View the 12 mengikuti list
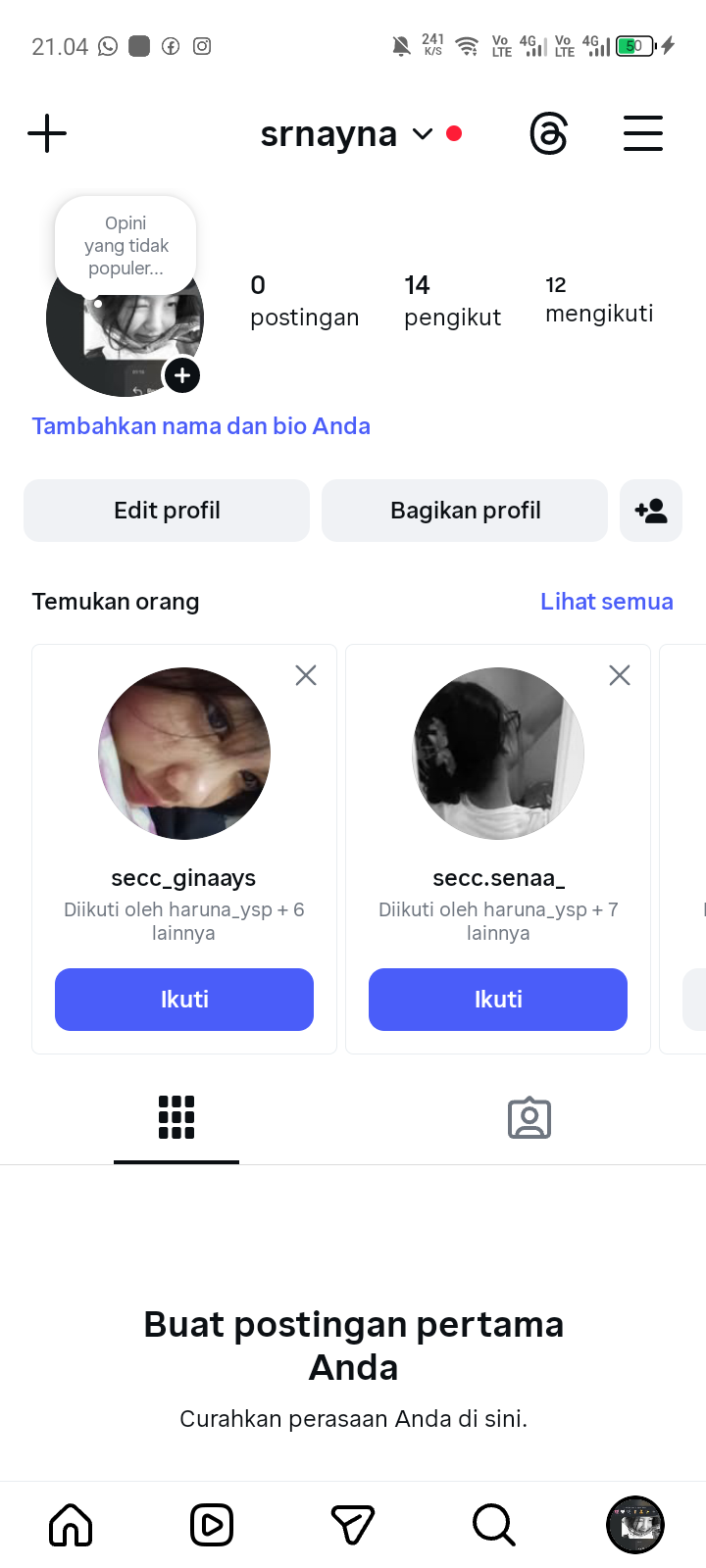This screenshot has height=1568, width=706. click(598, 300)
